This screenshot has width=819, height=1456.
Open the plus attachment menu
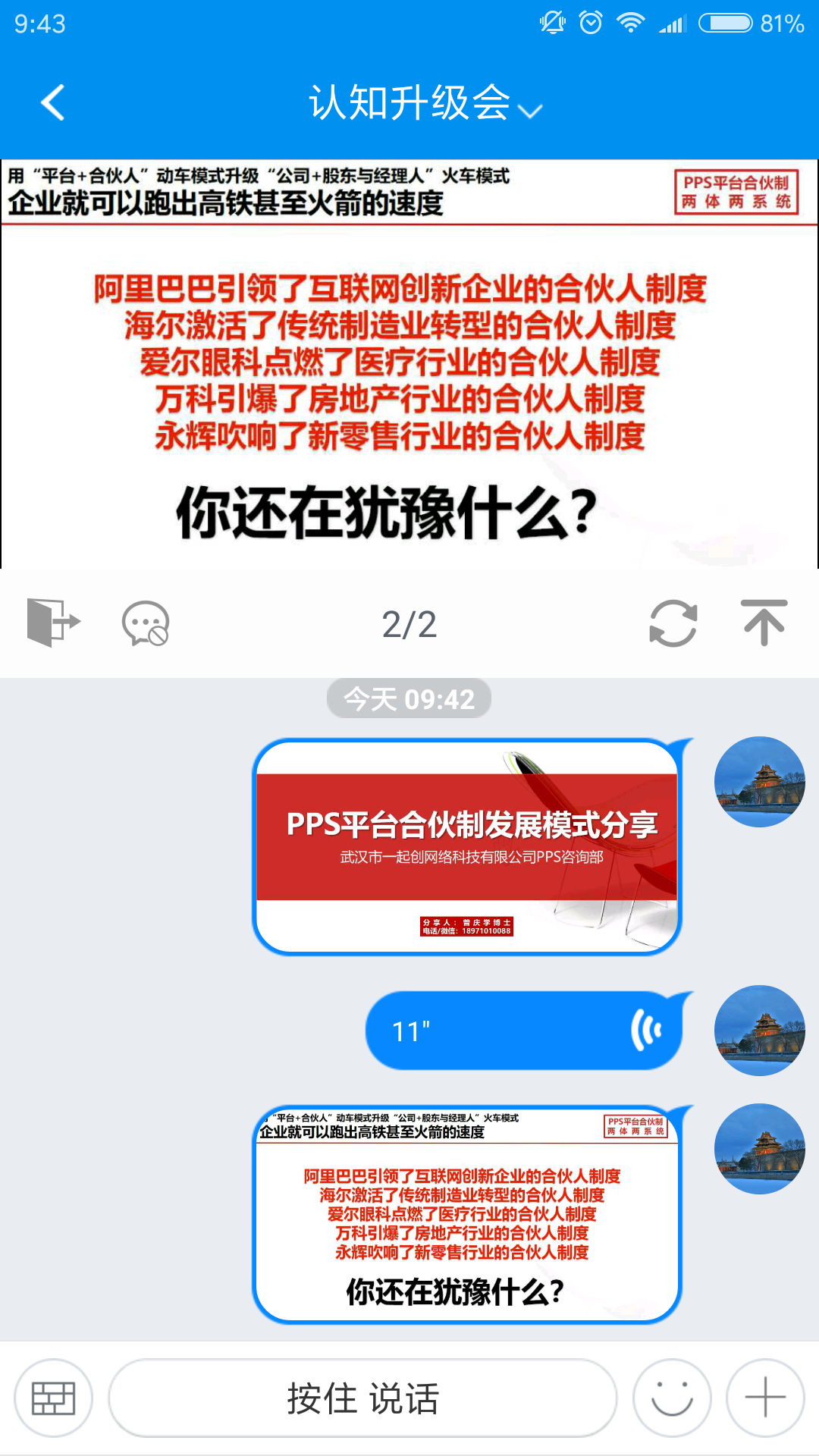(764, 1398)
